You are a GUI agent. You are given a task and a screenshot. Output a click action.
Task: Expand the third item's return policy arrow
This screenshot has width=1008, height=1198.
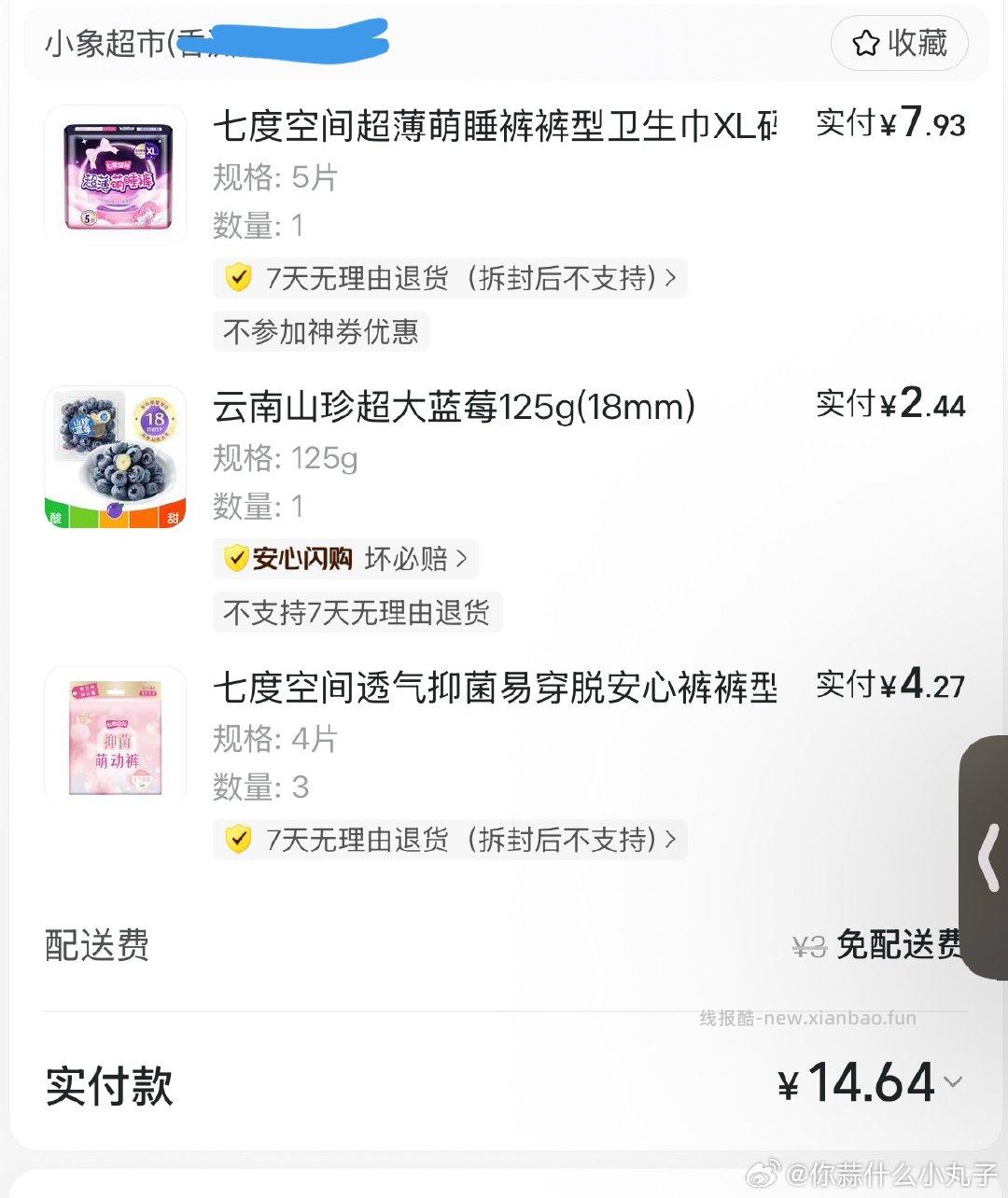pyautogui.click(x=669, y=840)
